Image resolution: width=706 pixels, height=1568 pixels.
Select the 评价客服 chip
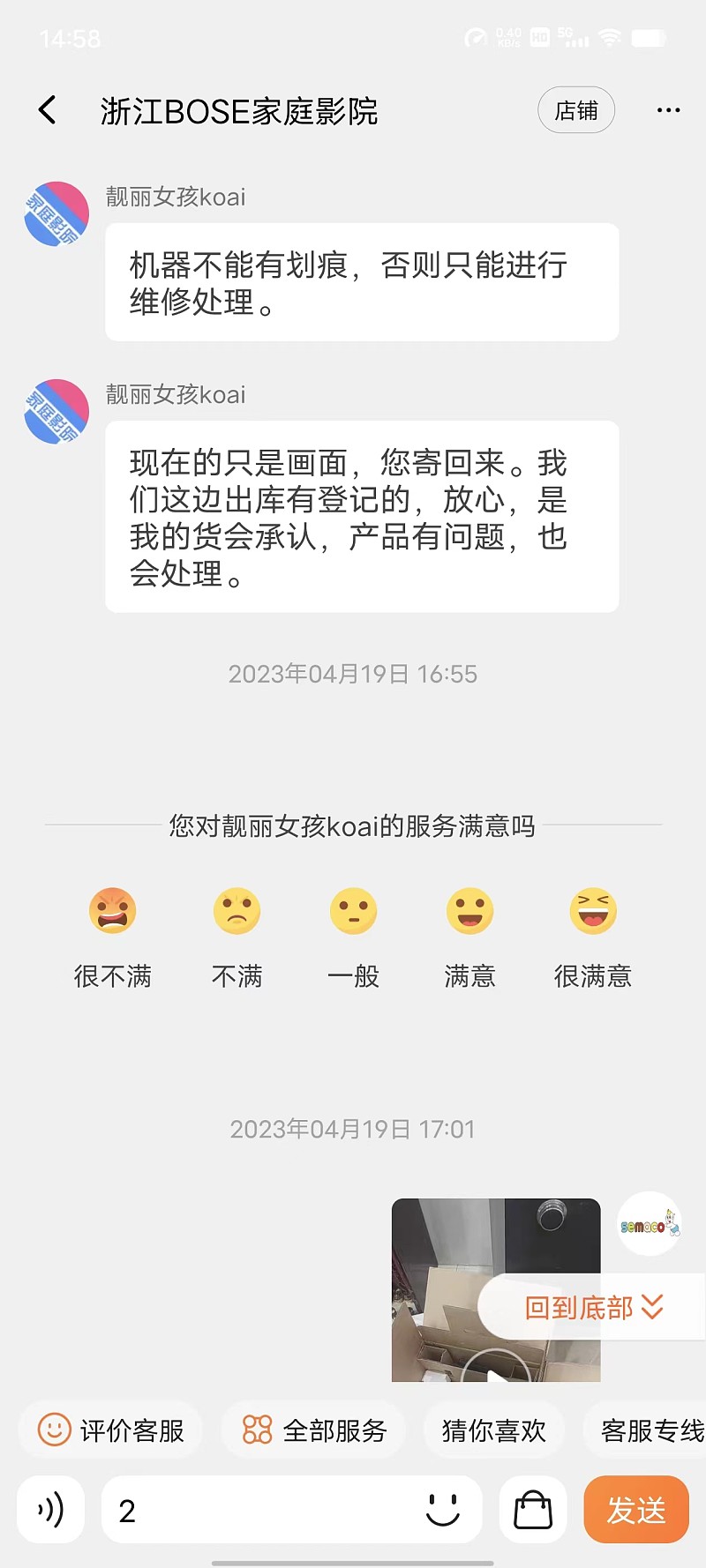110,1430
